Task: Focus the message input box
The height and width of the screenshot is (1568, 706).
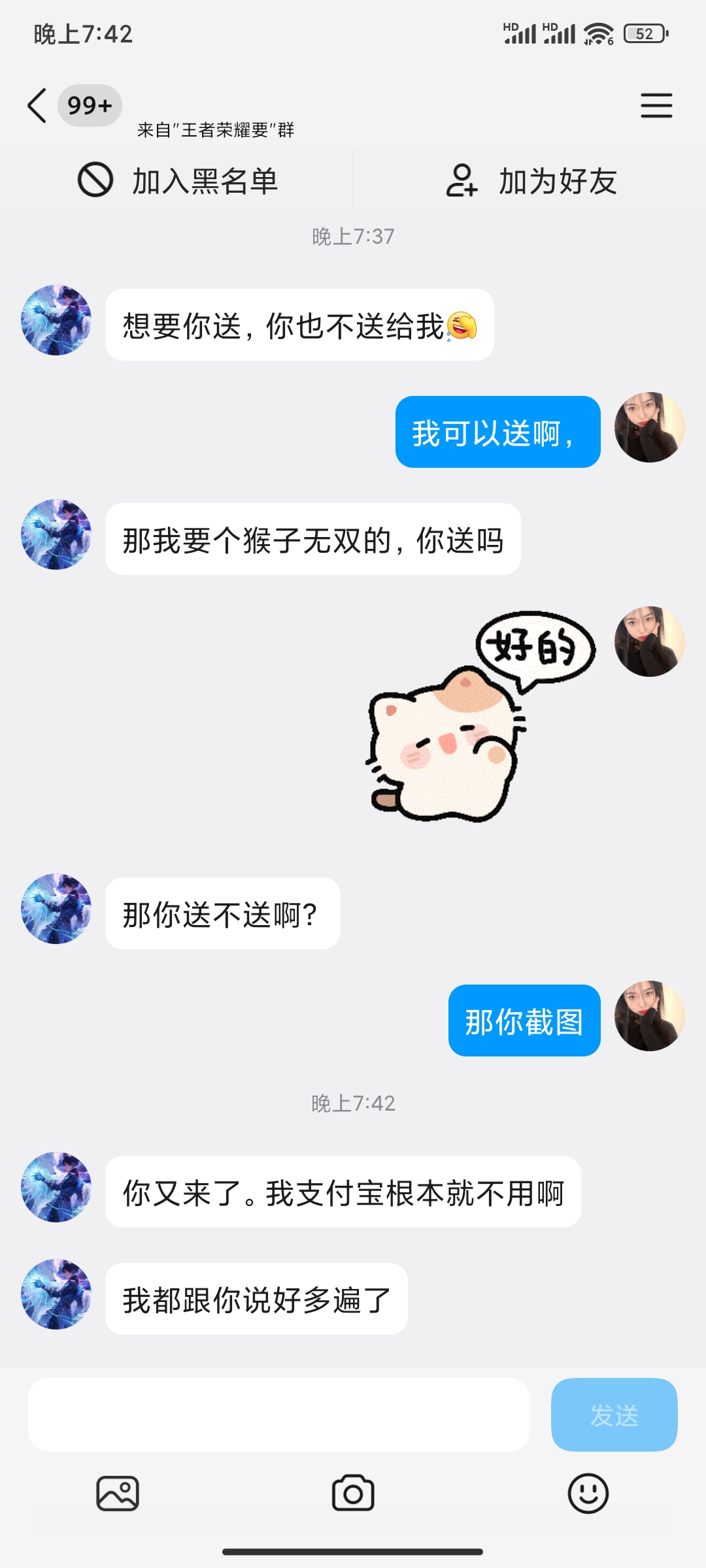Action: [x=278, y=1415]
